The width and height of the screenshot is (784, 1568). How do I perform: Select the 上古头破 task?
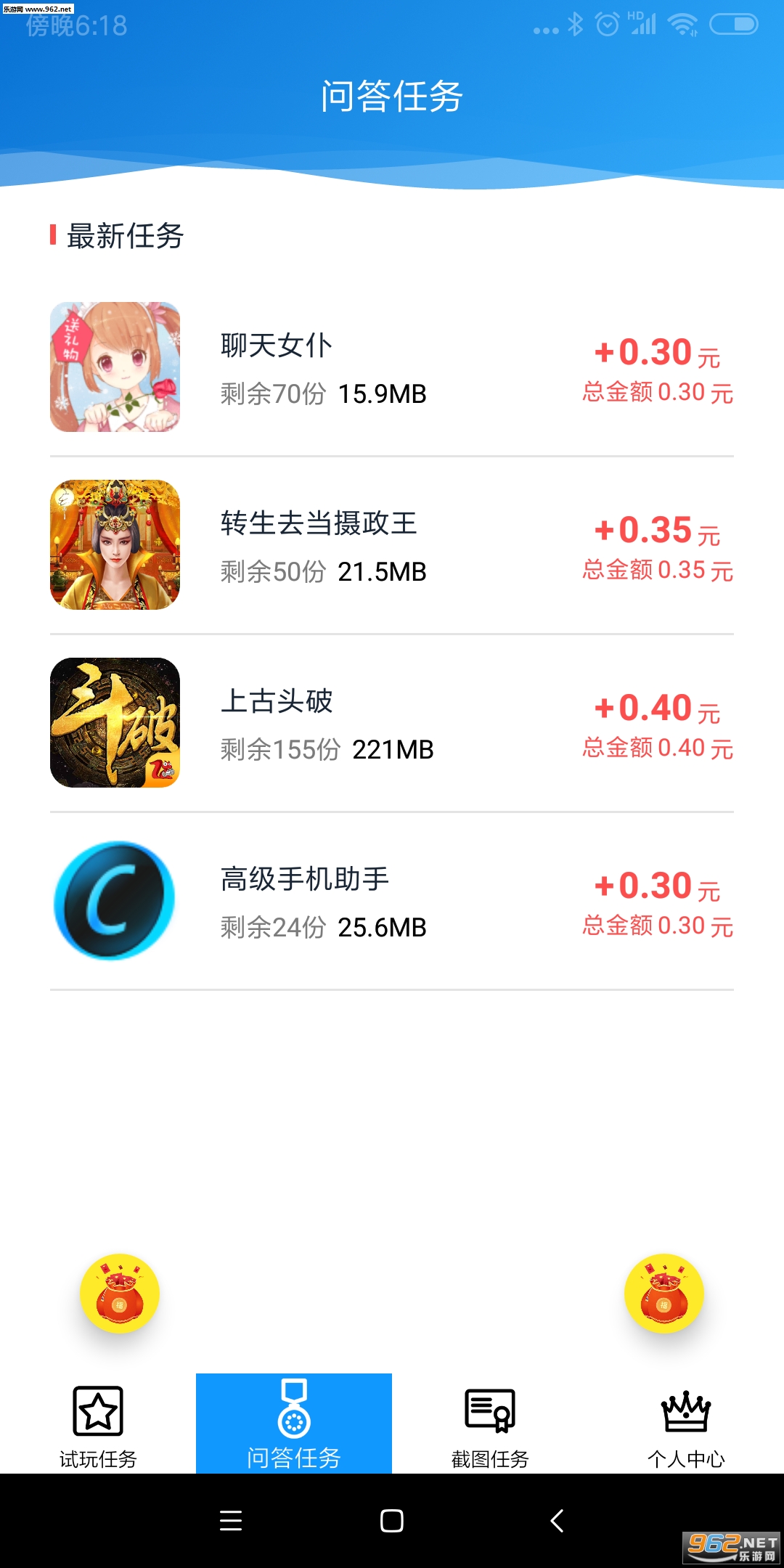[392, 723]
